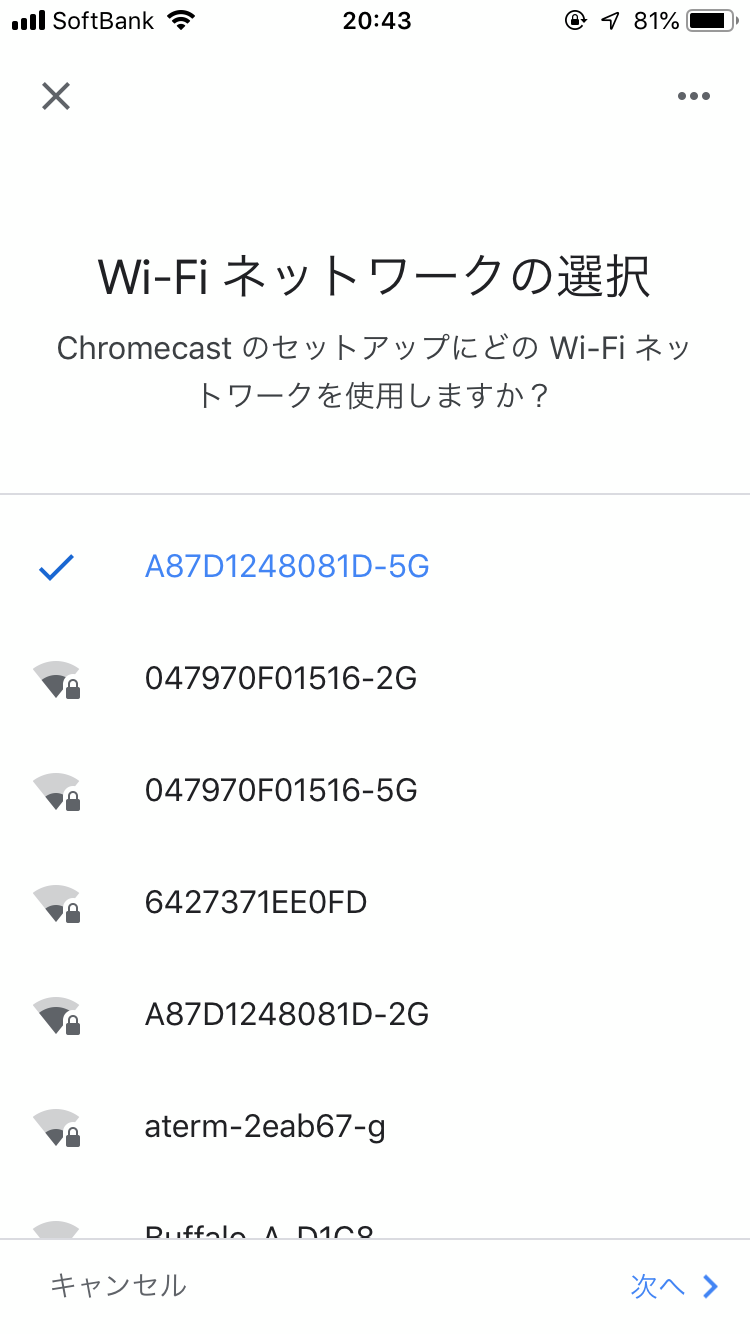Tap キャンセル to cancel setup

pos(118,1286)
